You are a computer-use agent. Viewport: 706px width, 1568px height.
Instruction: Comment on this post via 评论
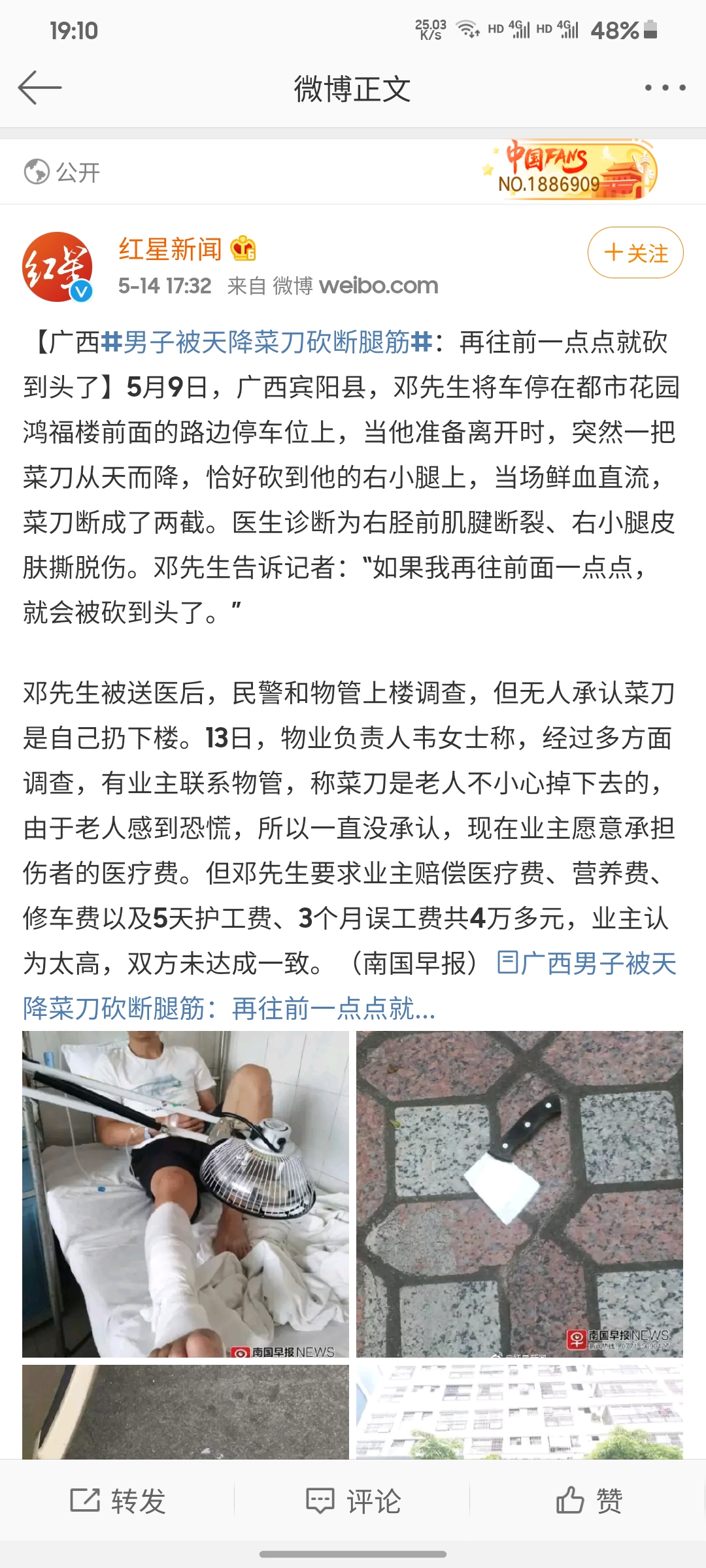click(x=353, y=1501)
